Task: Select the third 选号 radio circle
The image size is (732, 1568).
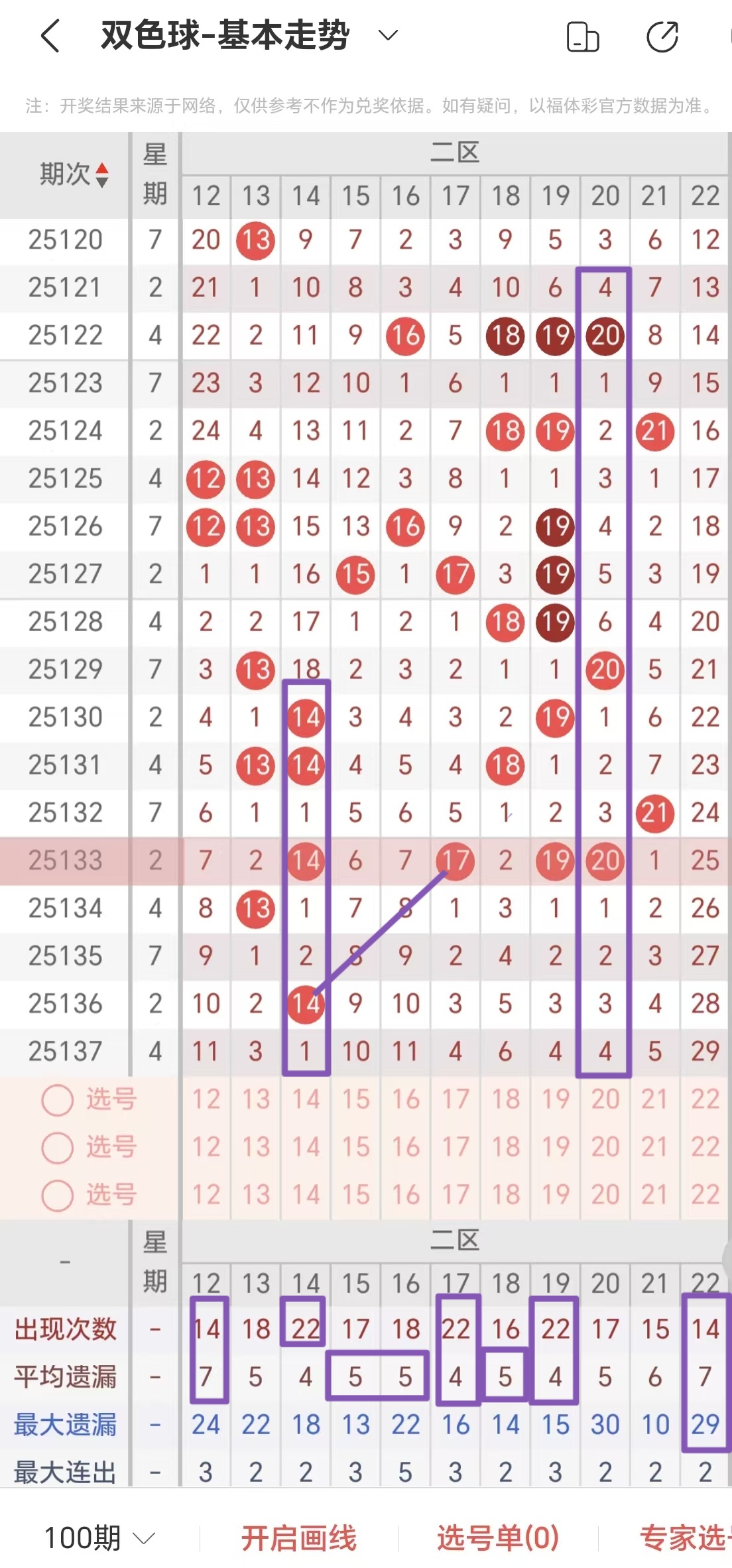Action: tap(58, 1196)
